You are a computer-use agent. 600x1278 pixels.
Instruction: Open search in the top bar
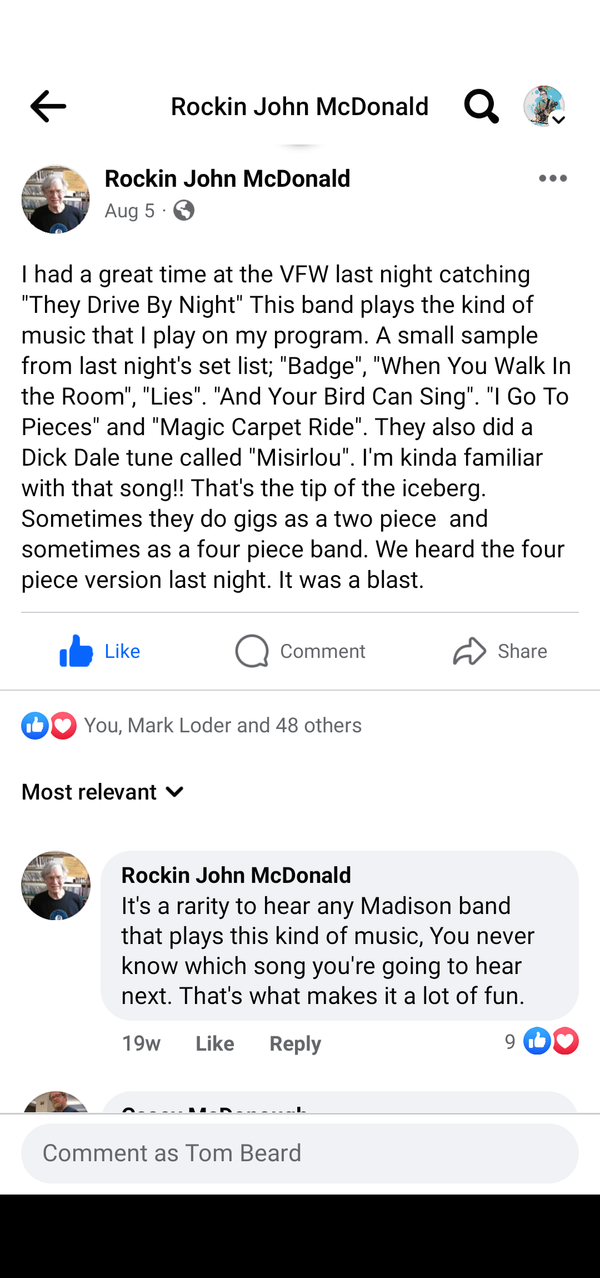[x=481, y=106]
